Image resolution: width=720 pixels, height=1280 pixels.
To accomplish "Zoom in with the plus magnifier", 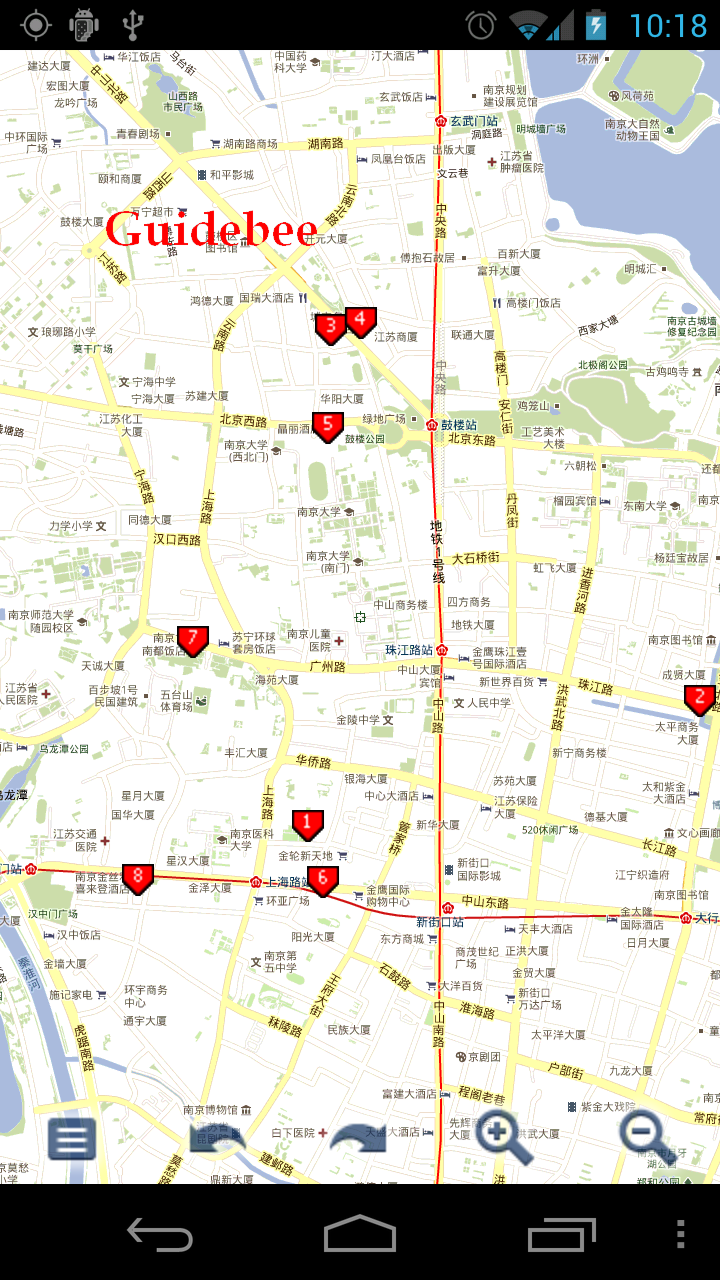I will pyautogui.click(x=503, y=1138).
